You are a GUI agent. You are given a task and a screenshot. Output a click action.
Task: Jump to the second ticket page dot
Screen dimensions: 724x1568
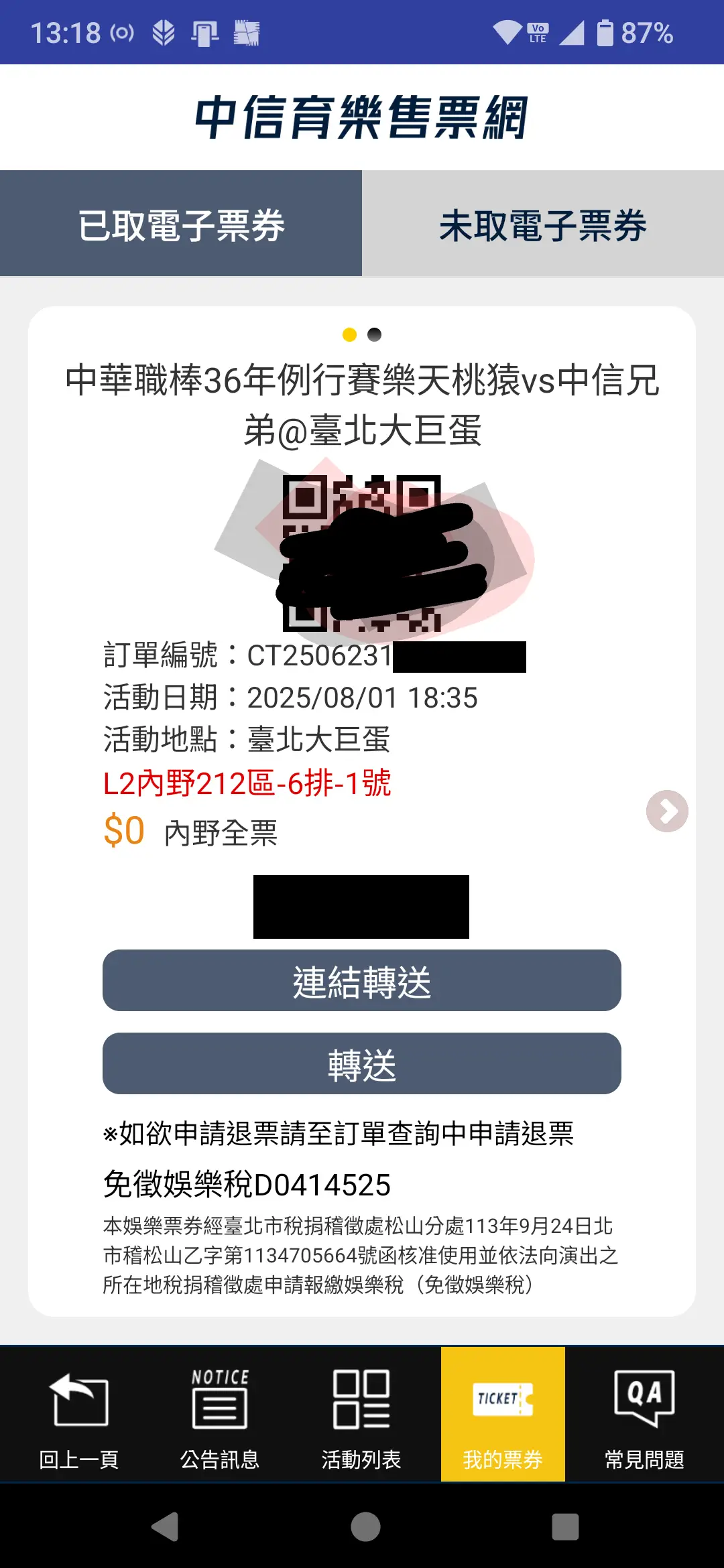pos(375,334)
